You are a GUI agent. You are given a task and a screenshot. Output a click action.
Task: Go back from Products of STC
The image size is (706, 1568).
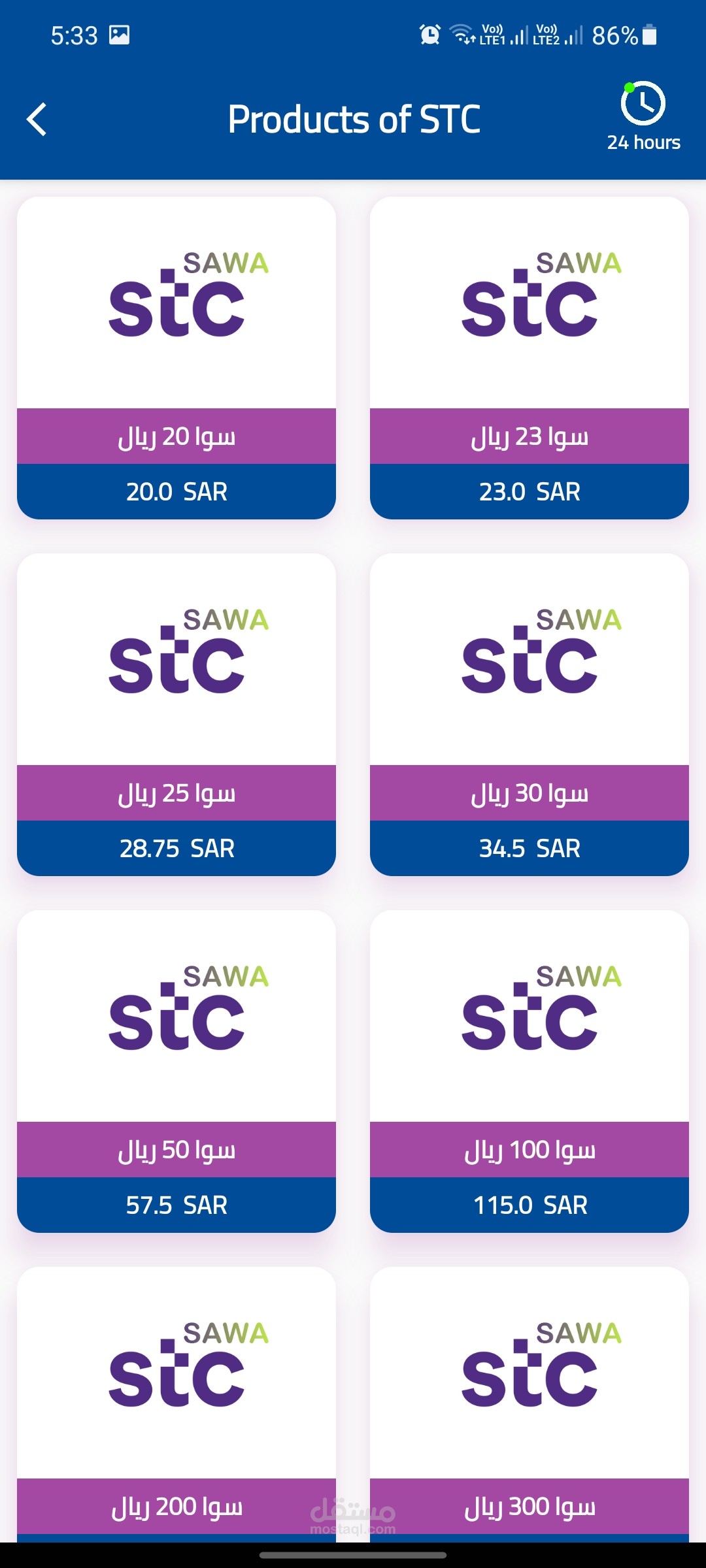point(37,120)
